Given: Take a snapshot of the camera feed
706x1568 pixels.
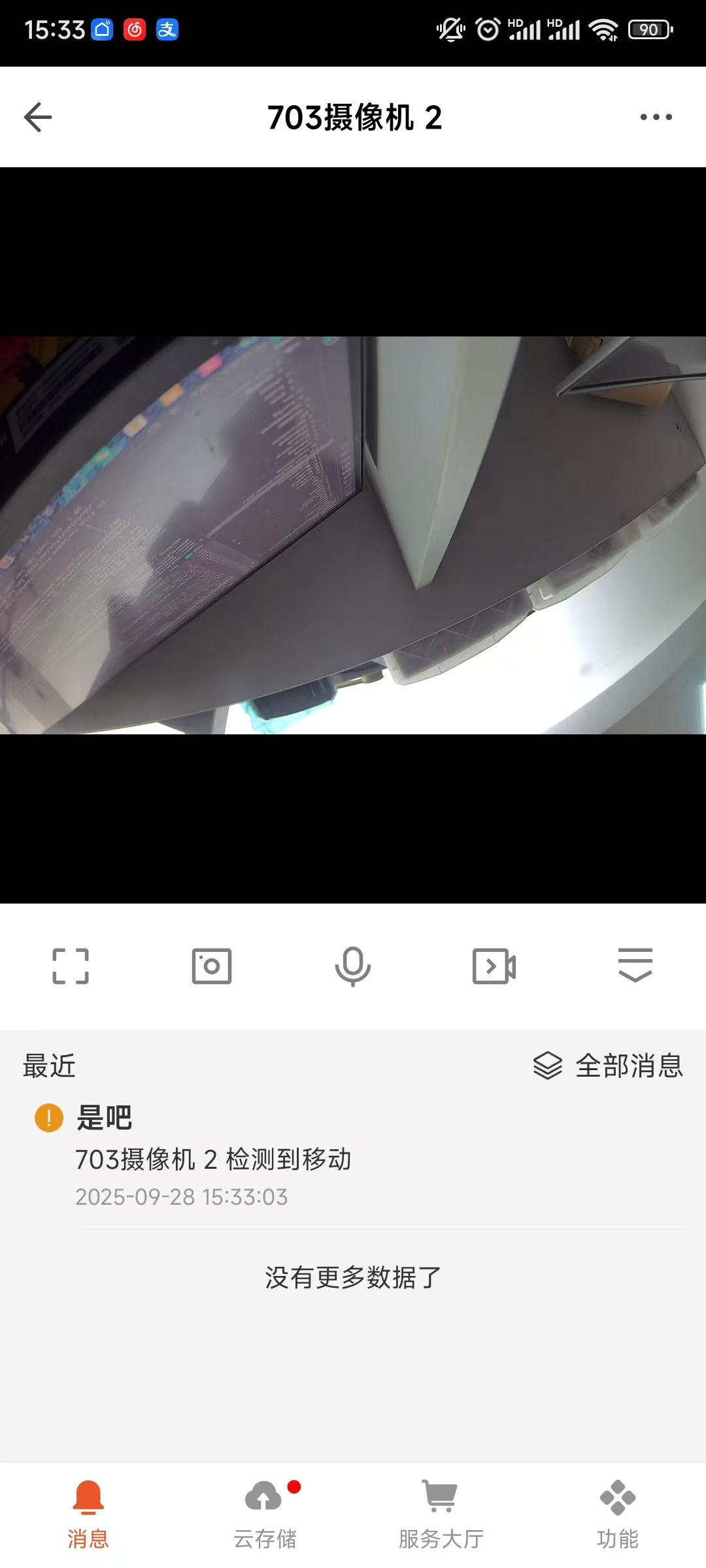Looking at the screenshot, I should tap(212, 966).
